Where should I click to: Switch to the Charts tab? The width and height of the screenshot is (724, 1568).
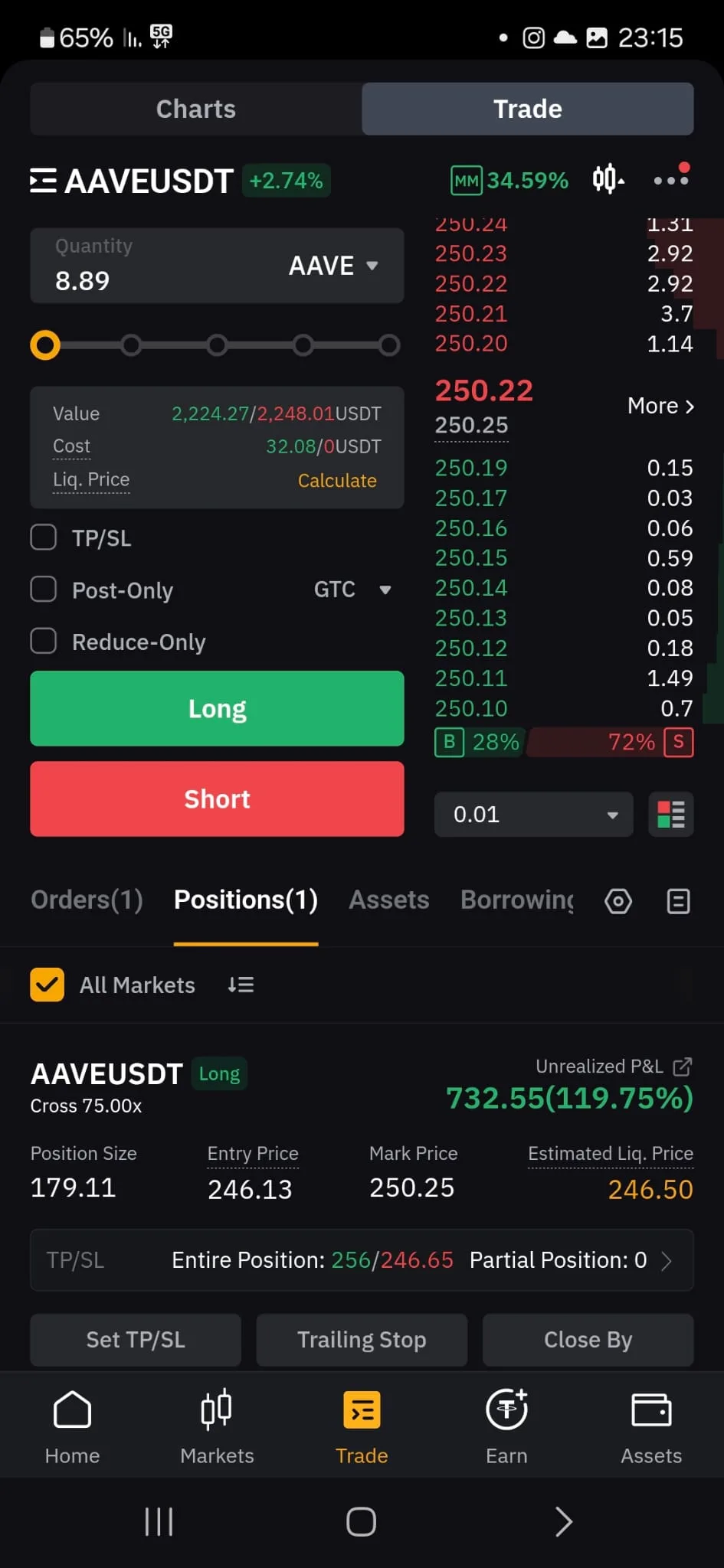tap(195, 109)
